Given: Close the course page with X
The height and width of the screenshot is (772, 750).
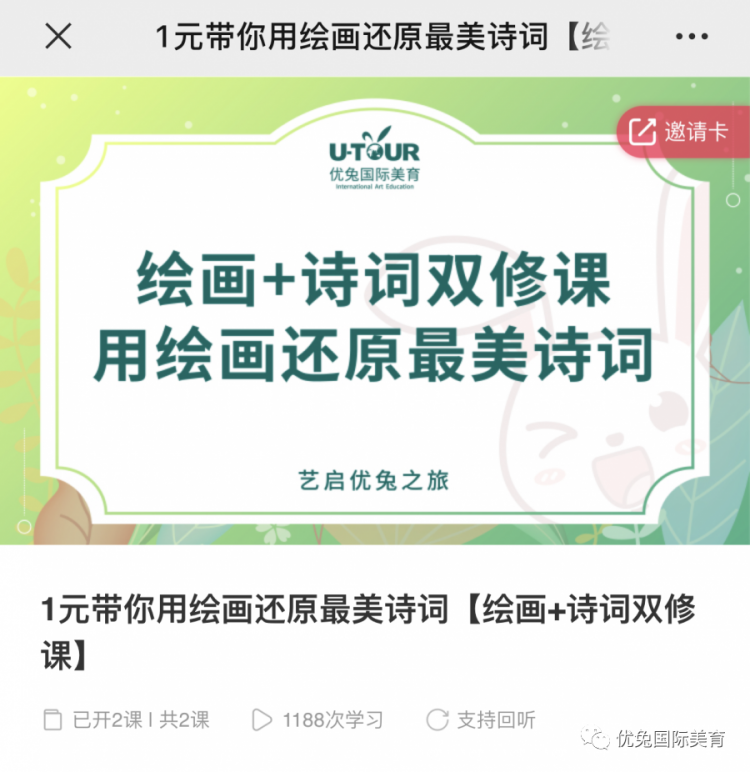Looking at the screenshot, I should [59, 37].
